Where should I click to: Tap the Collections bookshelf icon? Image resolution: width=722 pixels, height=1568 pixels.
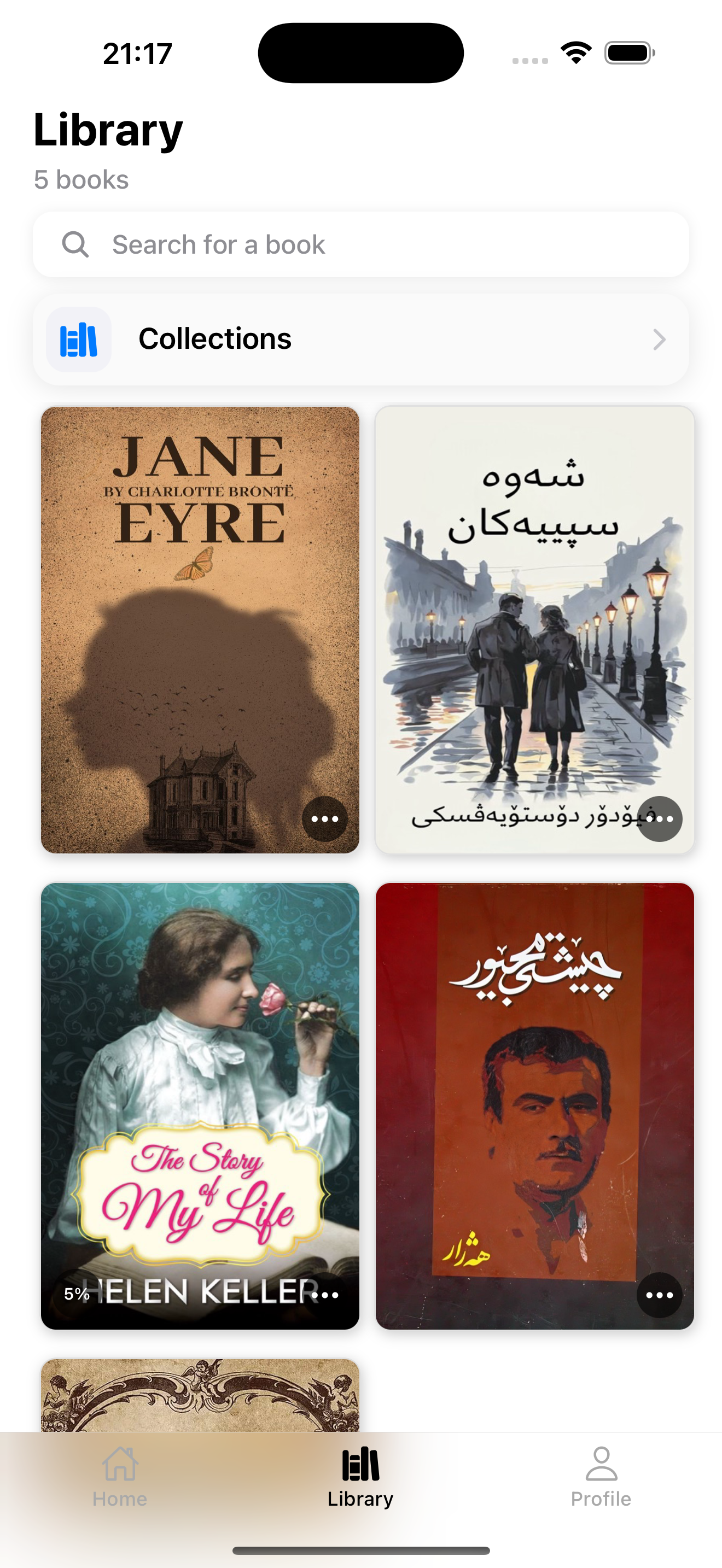[x=79, y=340]
